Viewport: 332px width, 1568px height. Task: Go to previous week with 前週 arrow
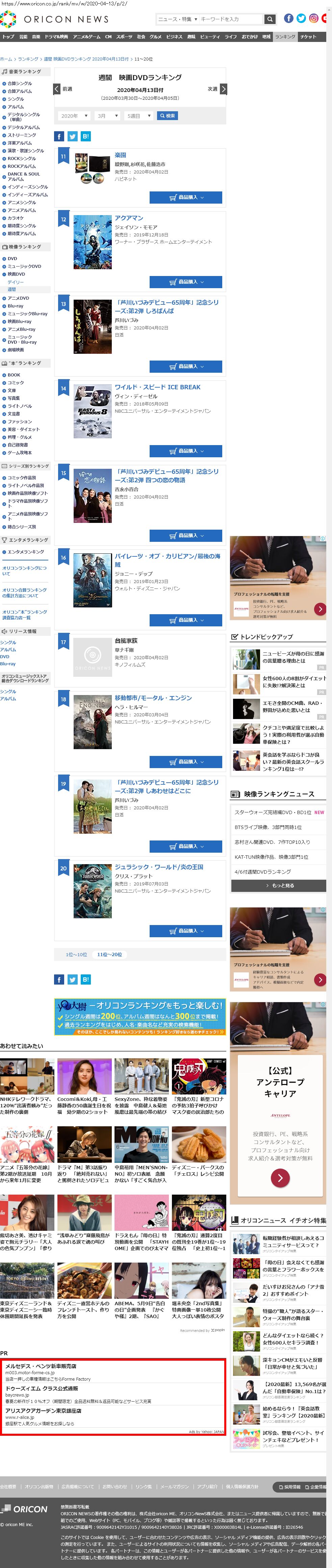(57, 89)
